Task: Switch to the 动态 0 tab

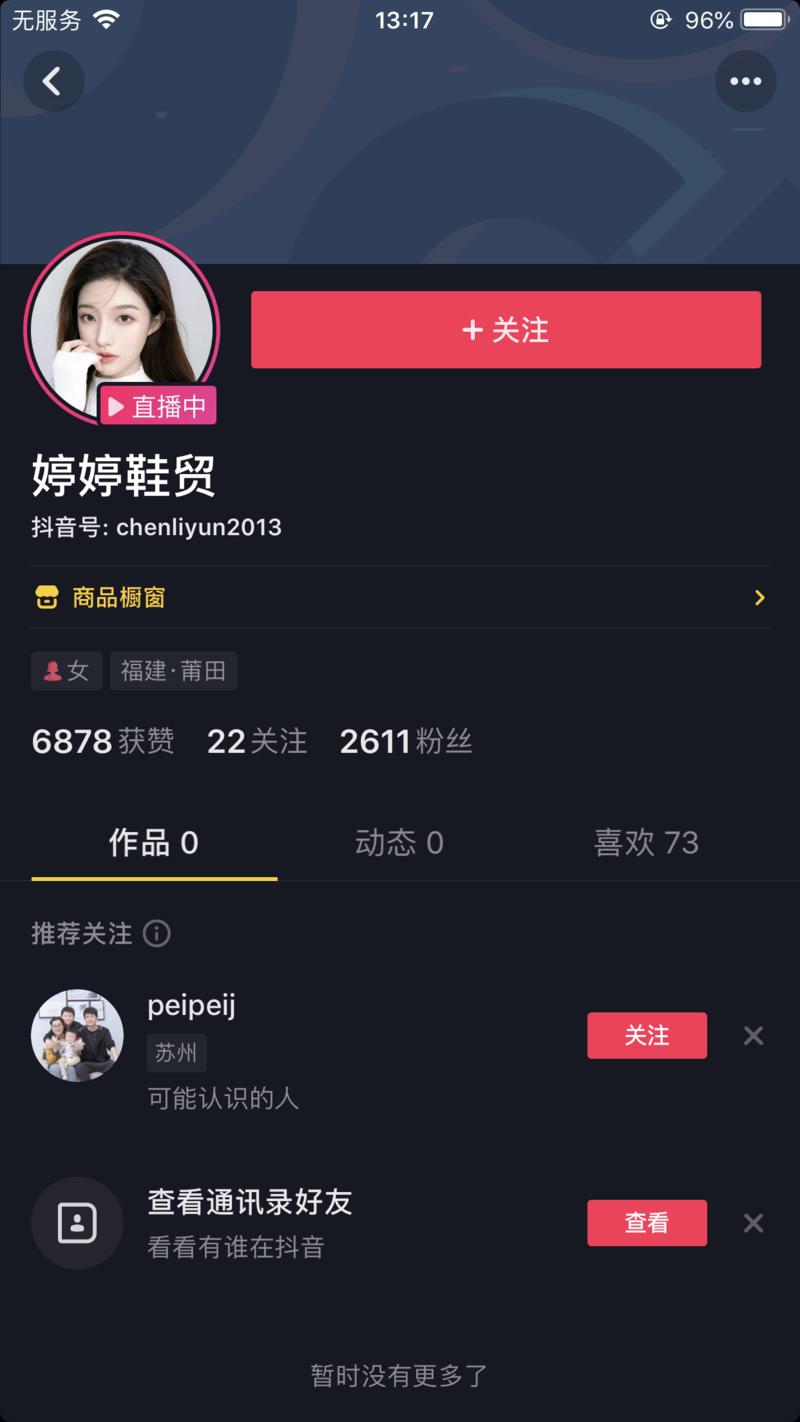Action: [x=399, y=843]
